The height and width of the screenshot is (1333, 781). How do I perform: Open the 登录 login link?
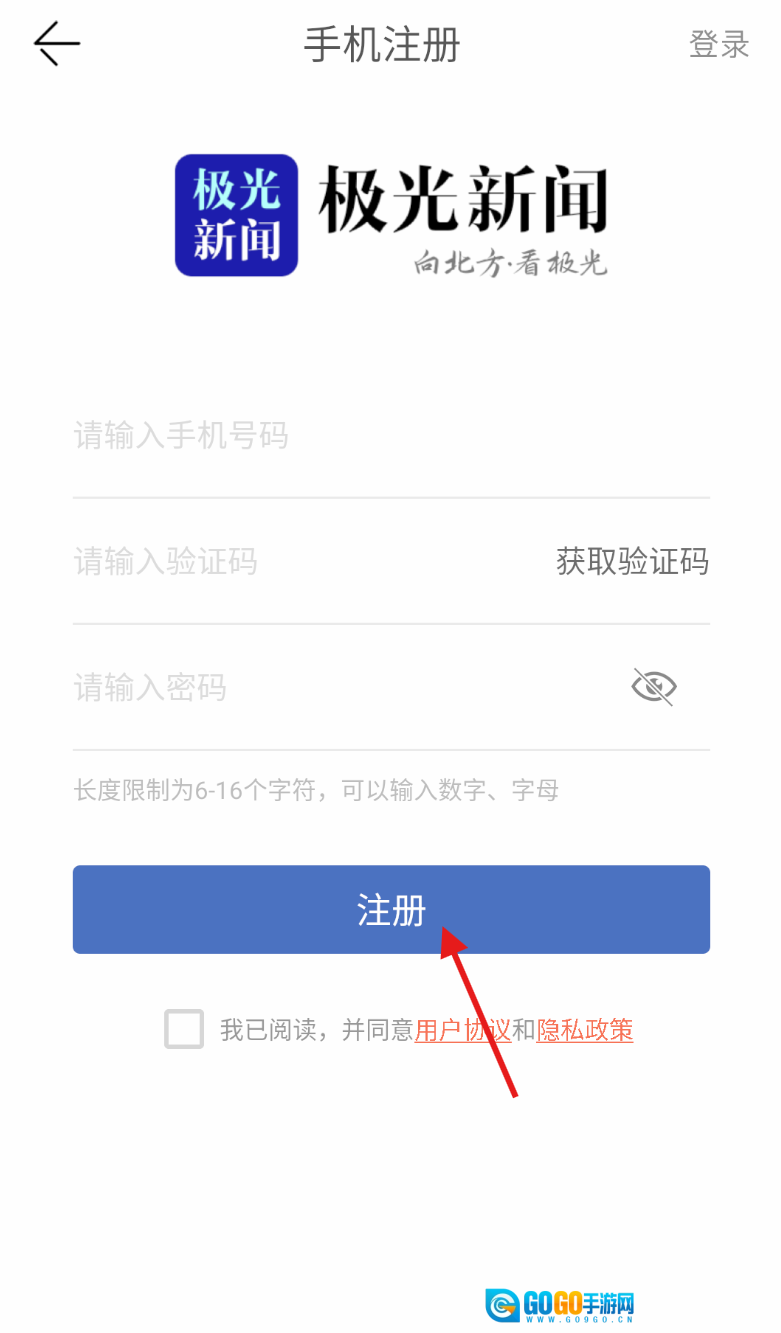click(x=719, y=44)
